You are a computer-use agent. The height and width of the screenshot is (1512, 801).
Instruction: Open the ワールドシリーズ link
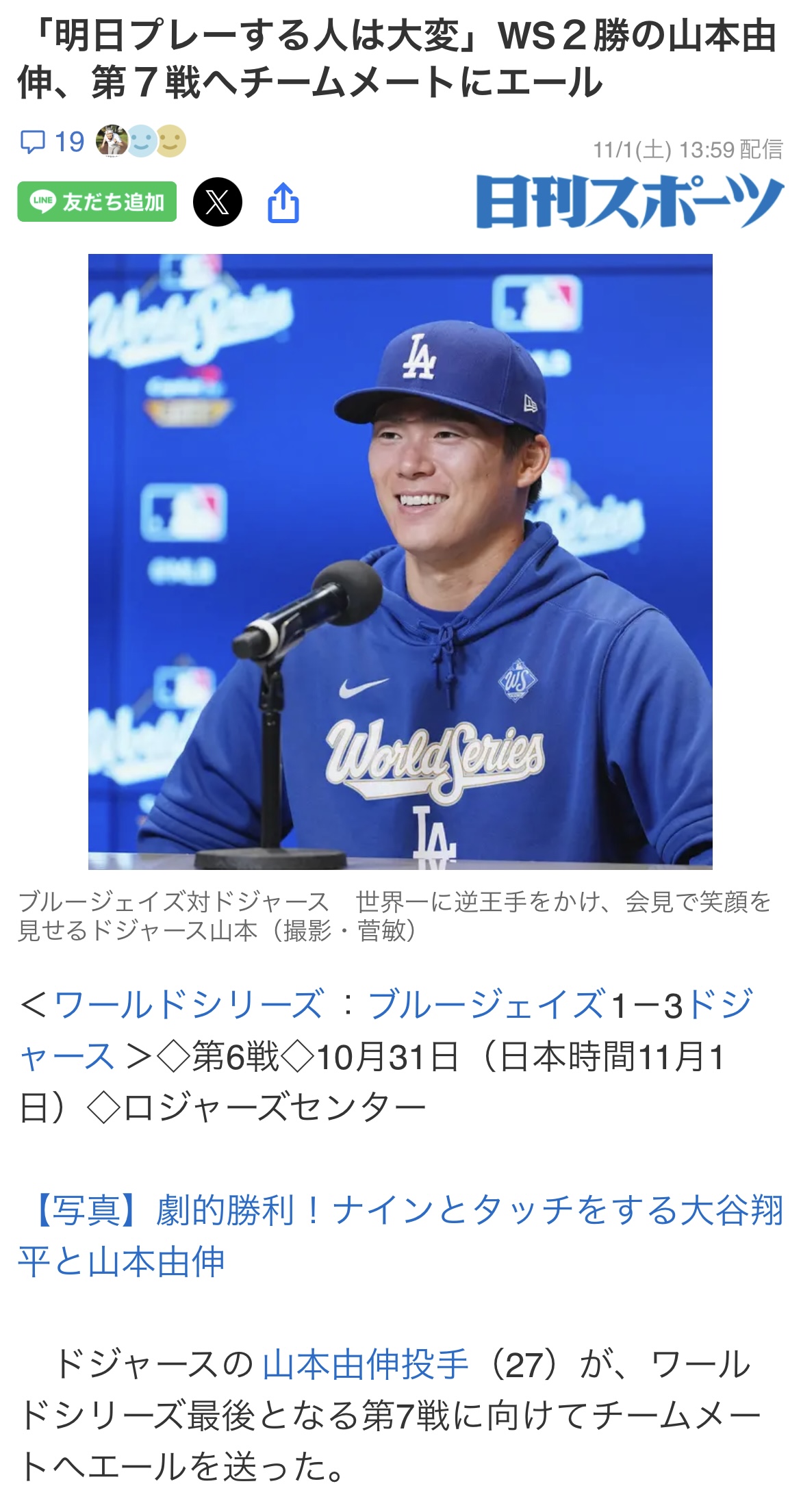pyautogui.click(x=188, y=1005)
